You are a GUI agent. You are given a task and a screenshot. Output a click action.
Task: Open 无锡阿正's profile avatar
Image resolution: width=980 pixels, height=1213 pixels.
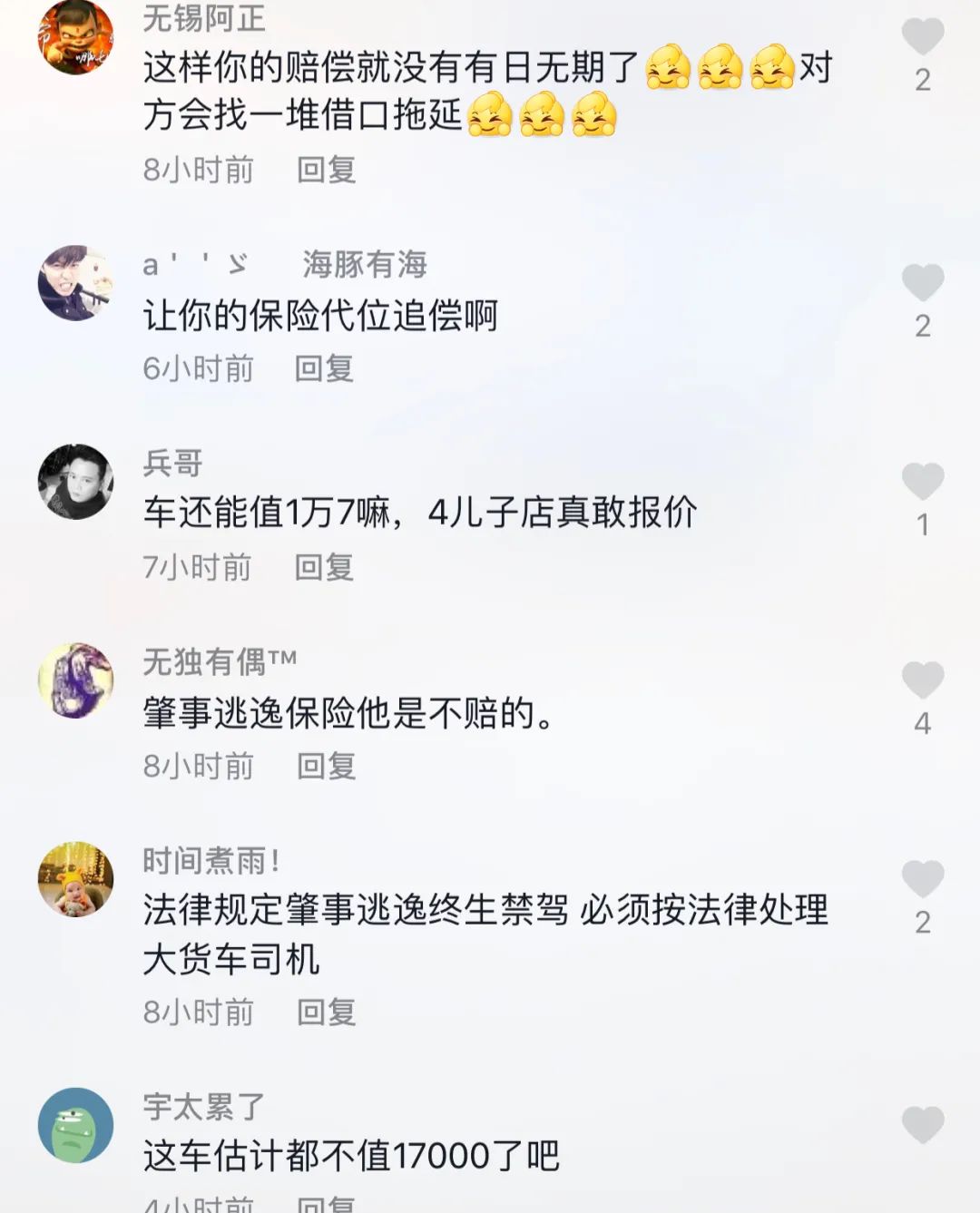click(75, 37)
